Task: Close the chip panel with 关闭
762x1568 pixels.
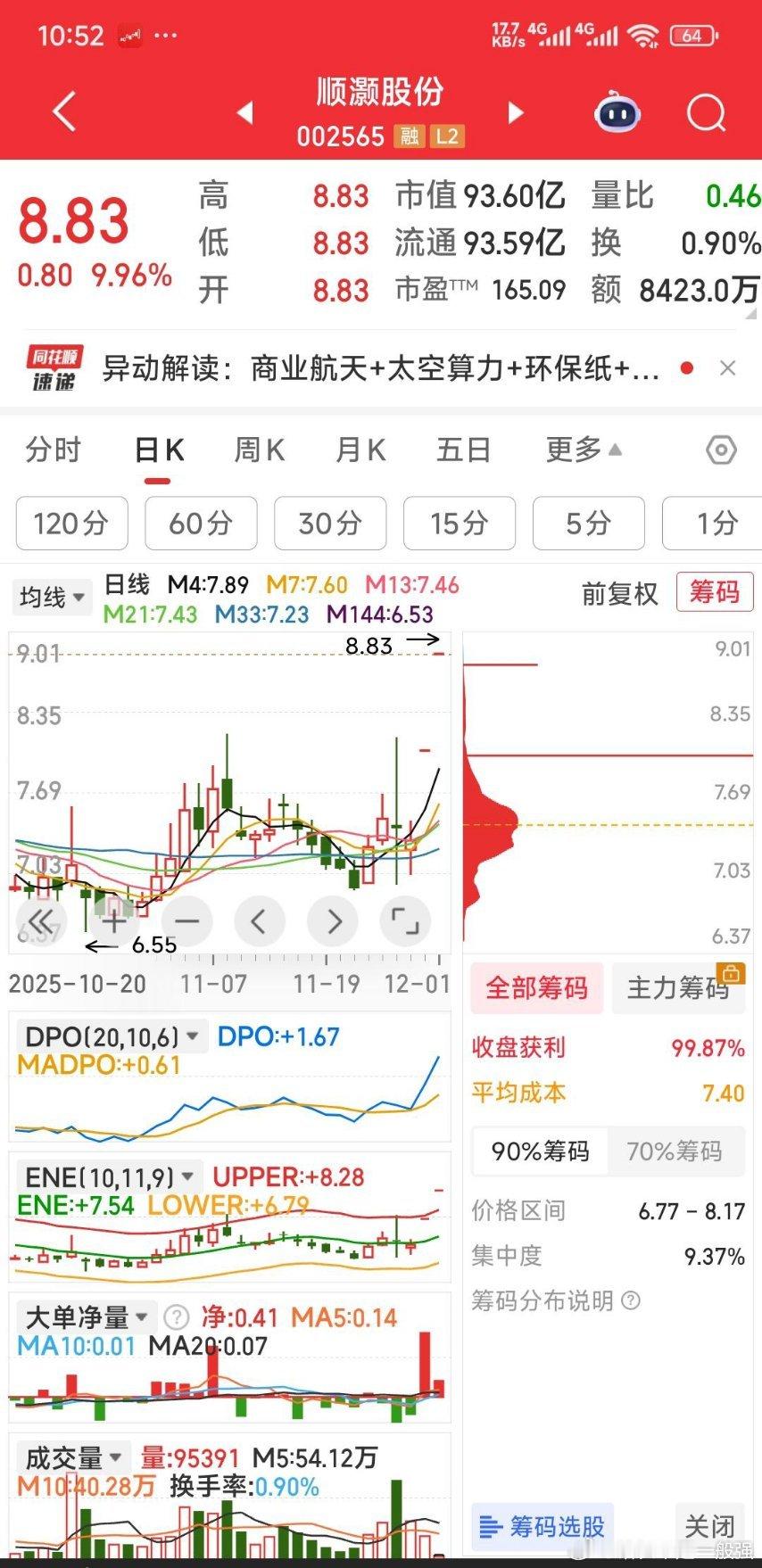Action: 709,1526
